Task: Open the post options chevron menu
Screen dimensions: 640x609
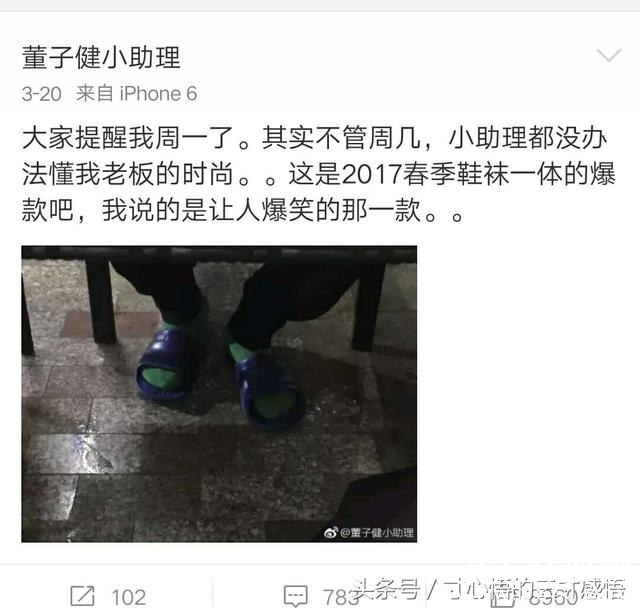Action: pos(607,56)
